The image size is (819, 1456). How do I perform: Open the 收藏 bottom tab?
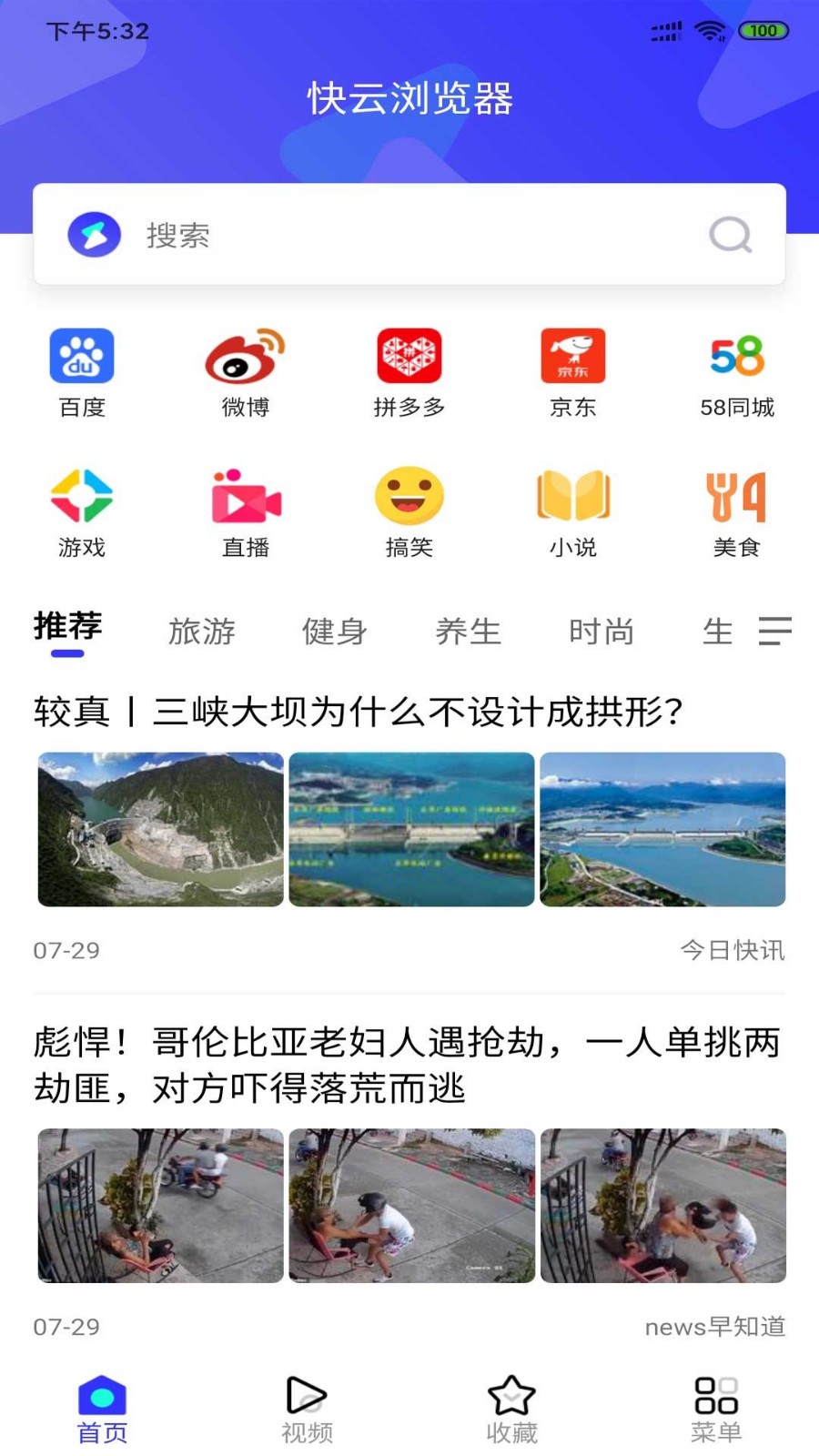point(511,1410)
